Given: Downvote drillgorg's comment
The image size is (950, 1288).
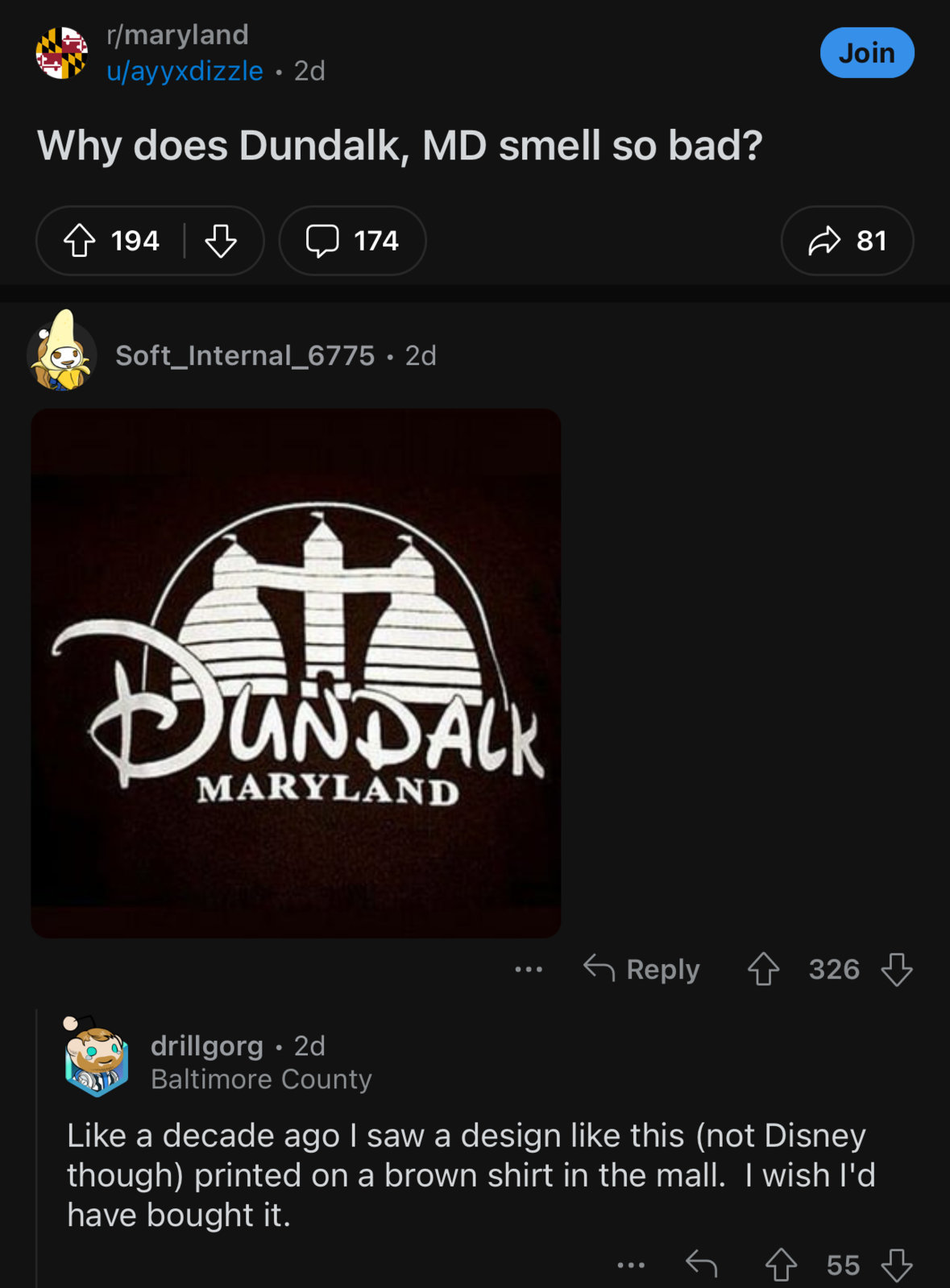Looking at the screenshot, I should point(896,1265).
